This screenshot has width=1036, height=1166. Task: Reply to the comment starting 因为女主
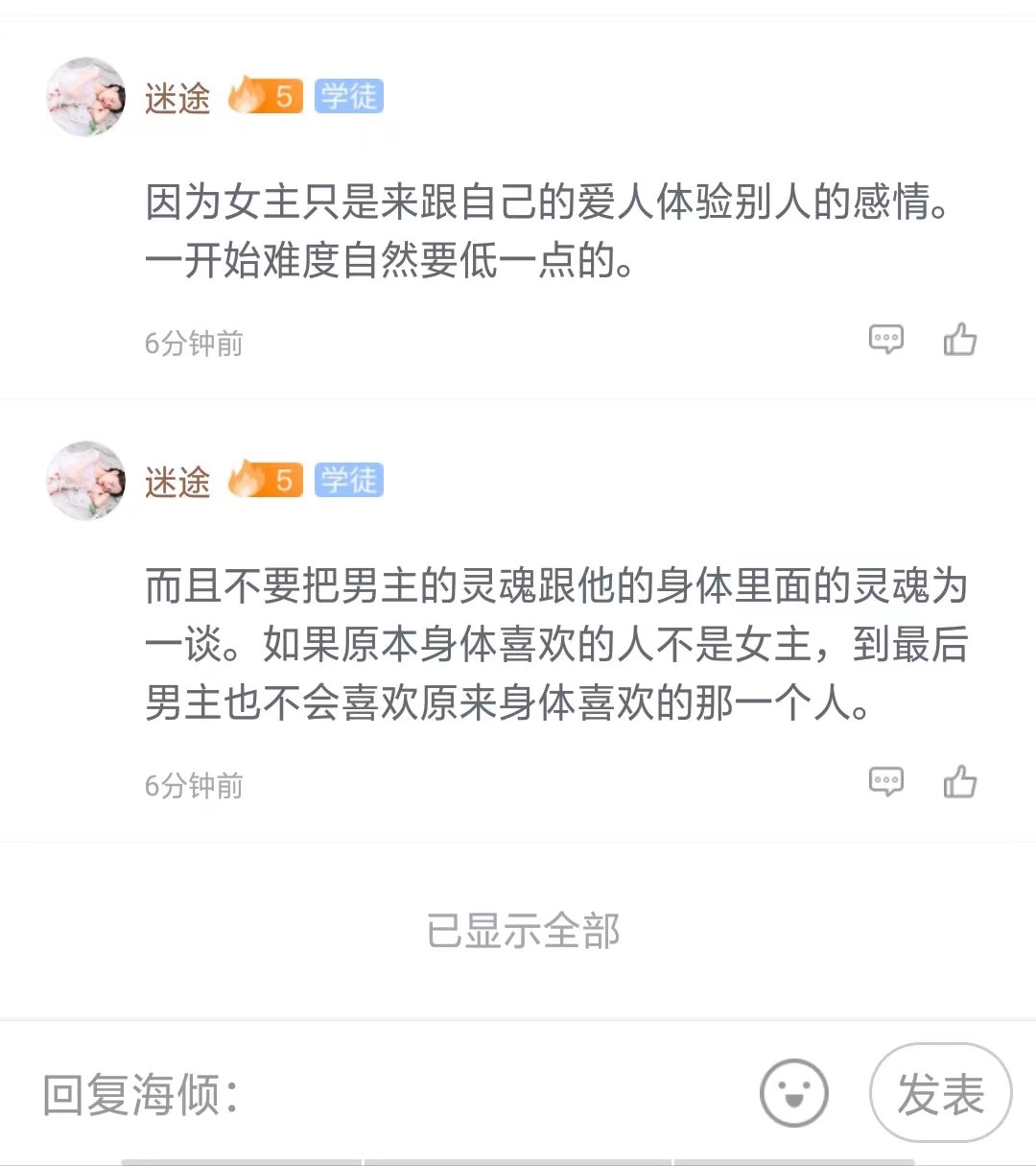tap(885, 340)
